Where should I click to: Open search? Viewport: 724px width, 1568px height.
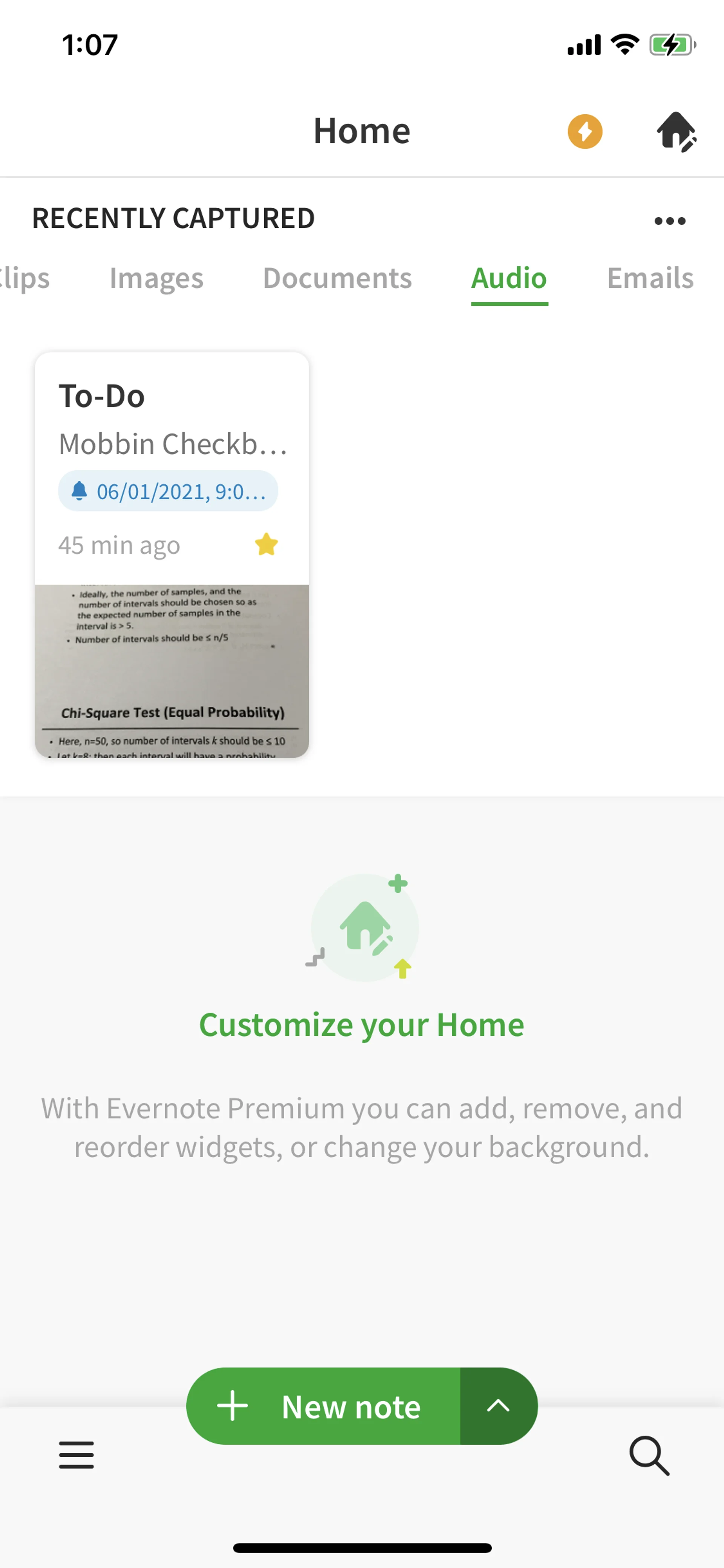pyautogui.click(x=649, y=1455)
